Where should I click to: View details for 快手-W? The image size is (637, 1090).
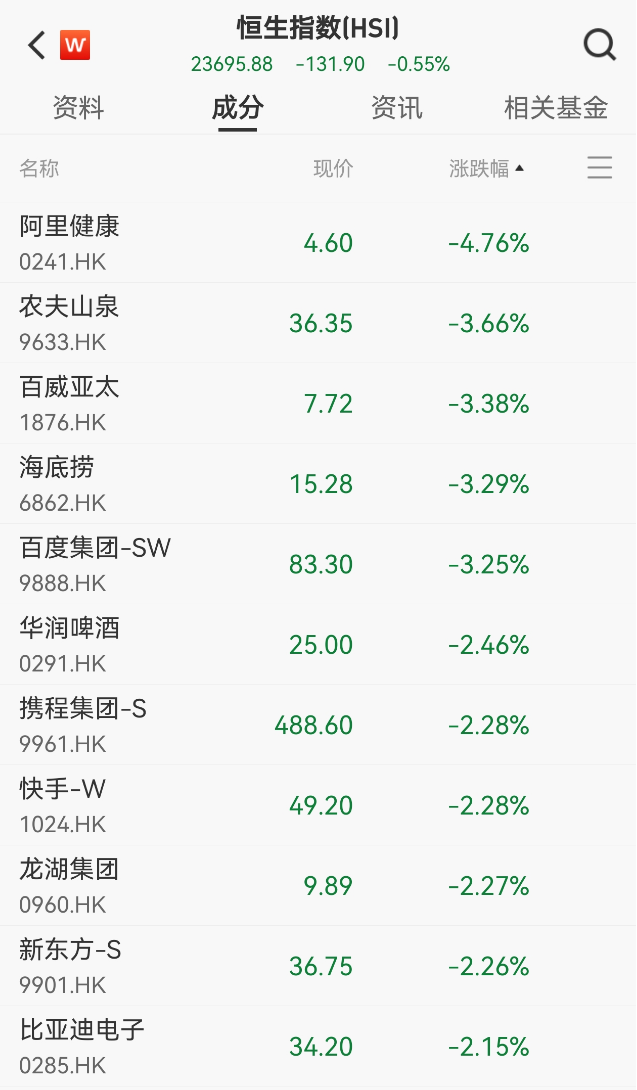click(318, 805)
